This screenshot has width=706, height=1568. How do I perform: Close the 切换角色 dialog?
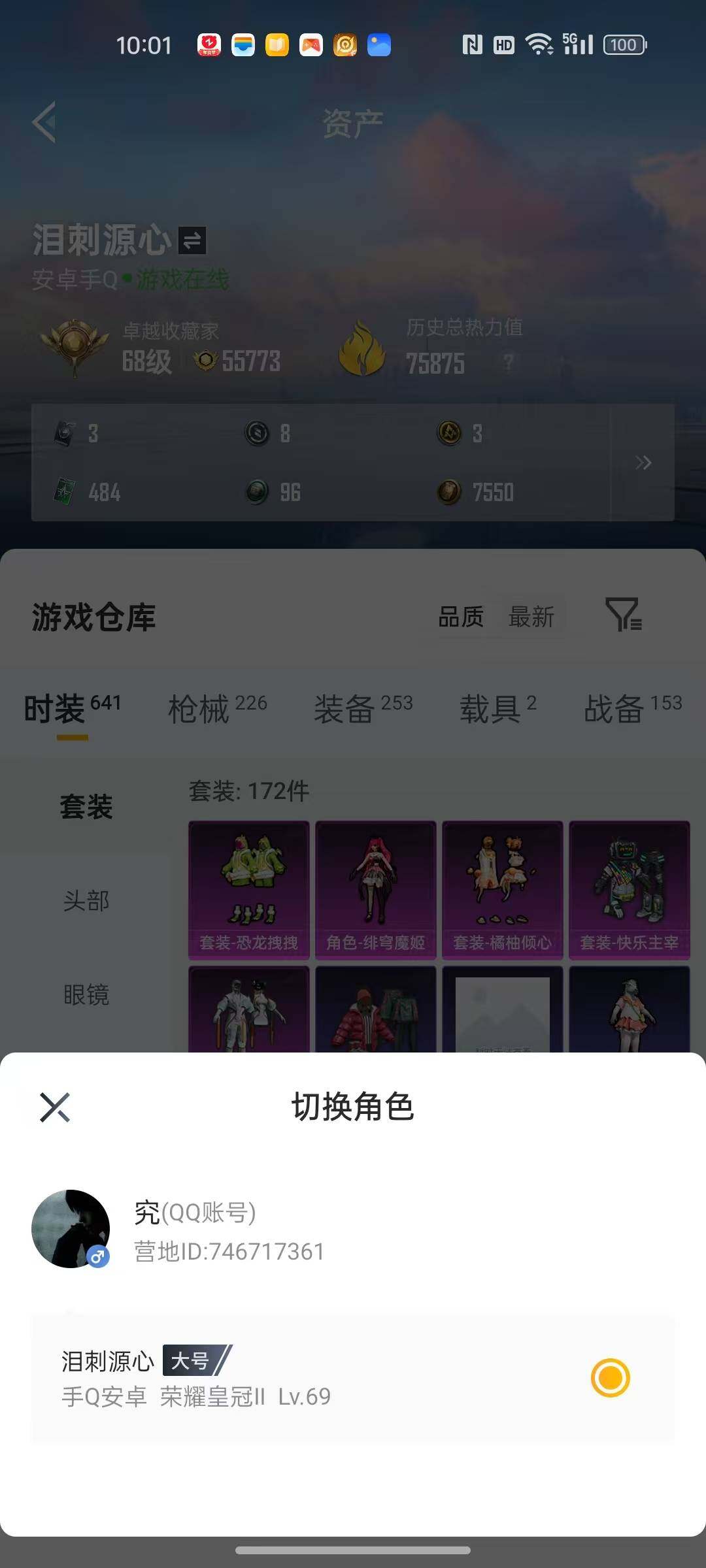pos(54,1107)
